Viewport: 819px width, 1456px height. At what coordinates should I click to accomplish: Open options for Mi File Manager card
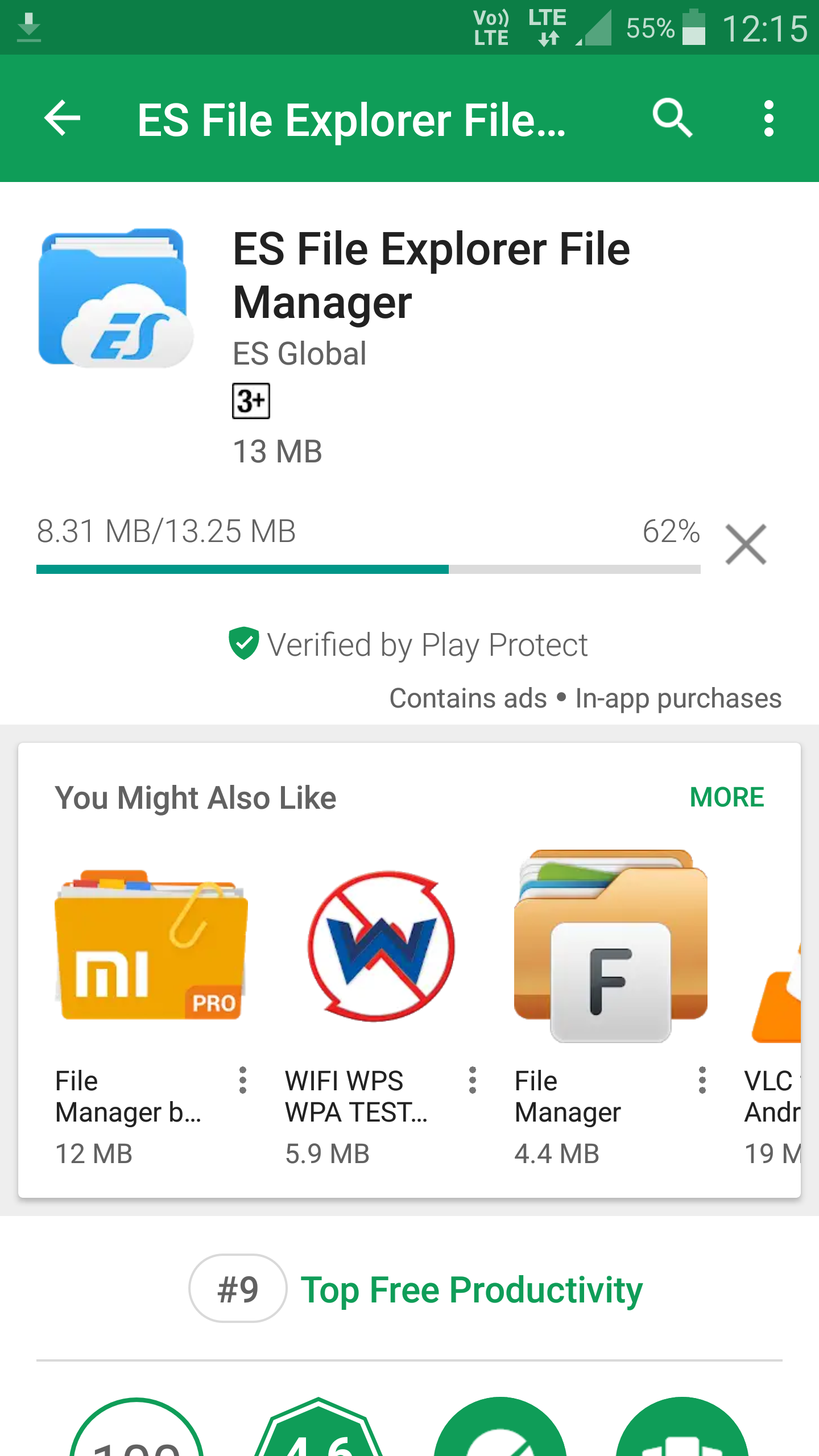click(243, 1080)
